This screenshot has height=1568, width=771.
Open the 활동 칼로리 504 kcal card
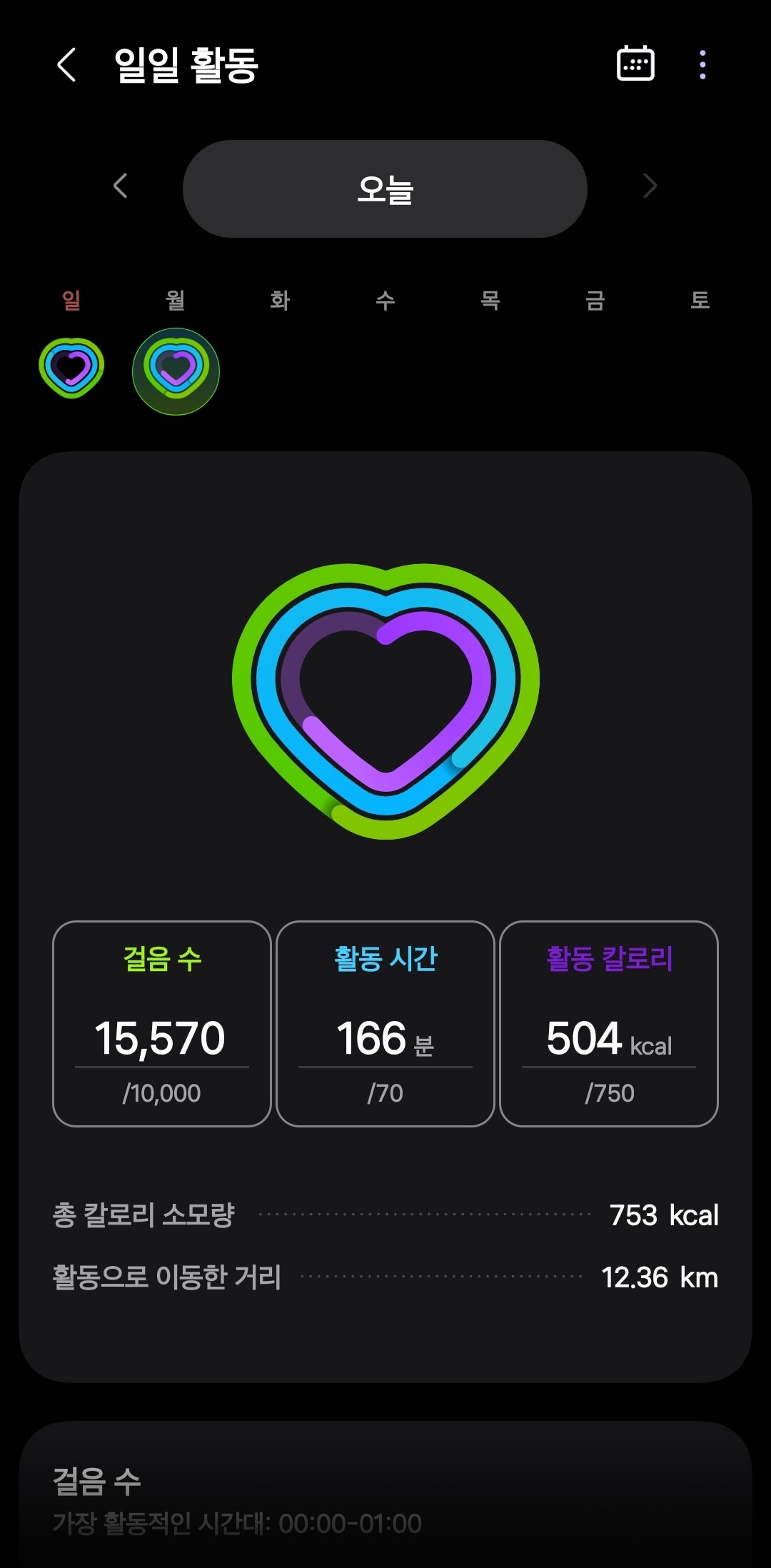click(x=609, y=1024)
